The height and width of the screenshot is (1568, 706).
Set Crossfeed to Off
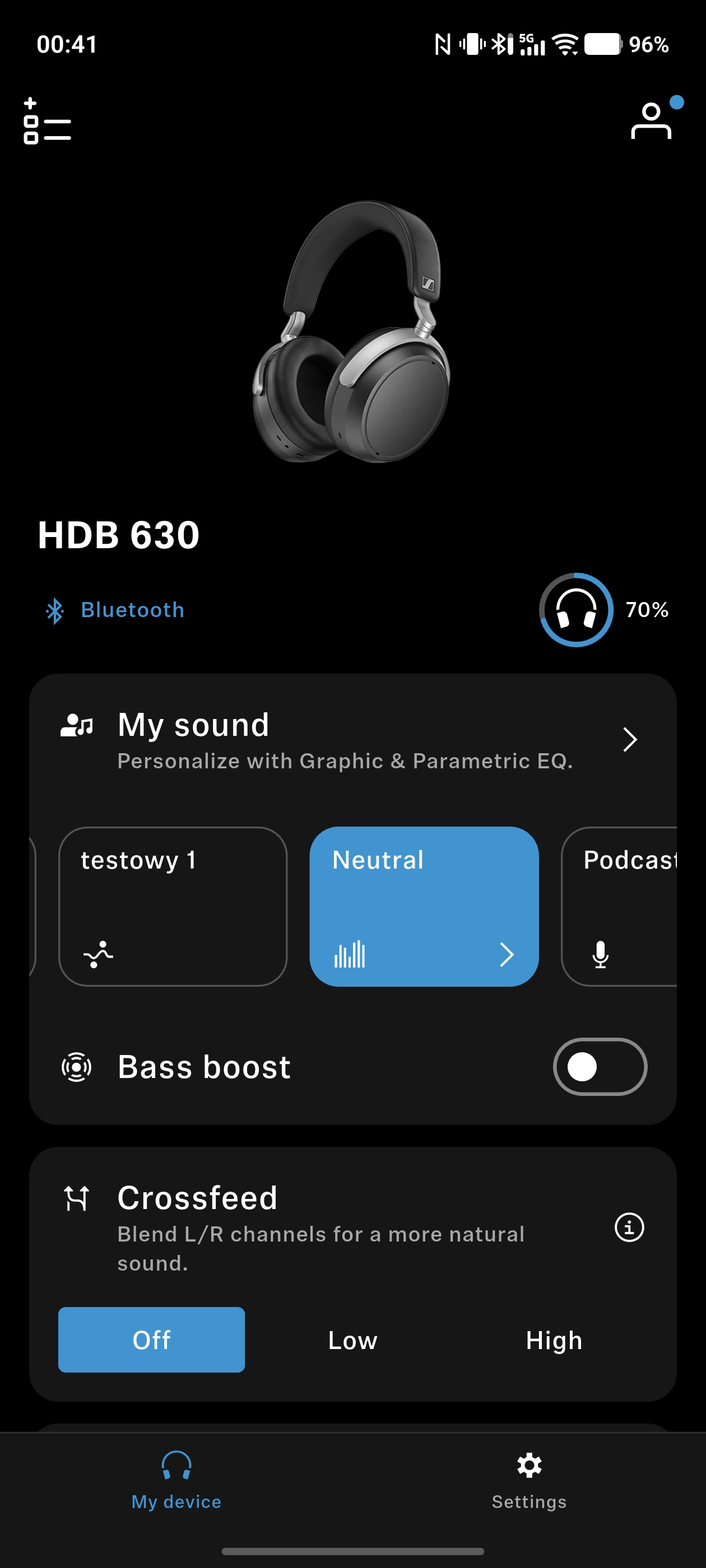pyautogui.click(x=152, y=1340)
